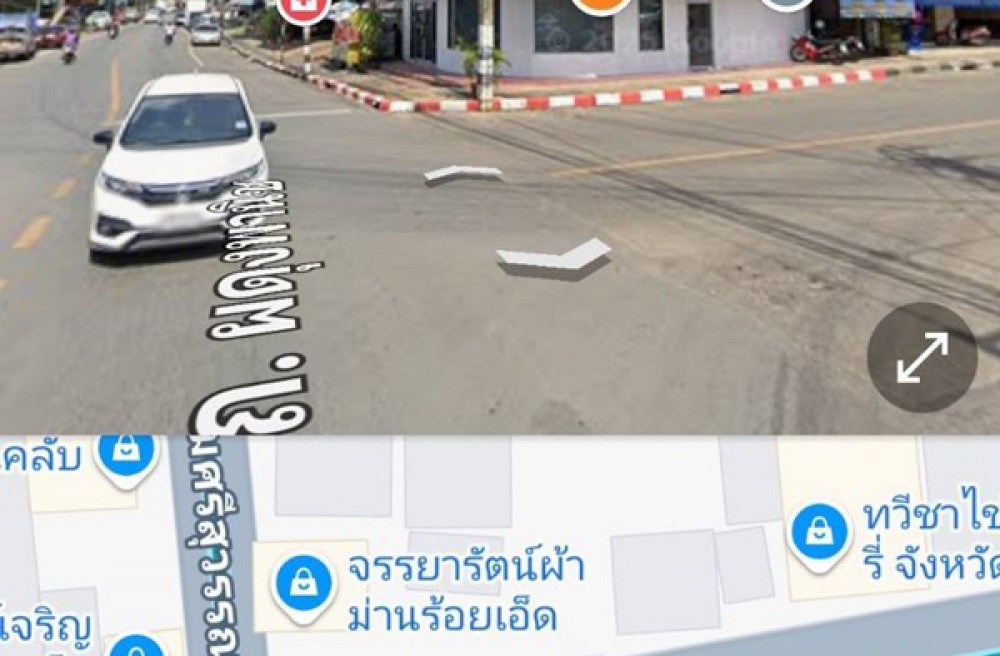Image resolution: width=1000 pixels, height=656 pixels.
Task: Expand Street View to full screen
Action: pos(921,357)
